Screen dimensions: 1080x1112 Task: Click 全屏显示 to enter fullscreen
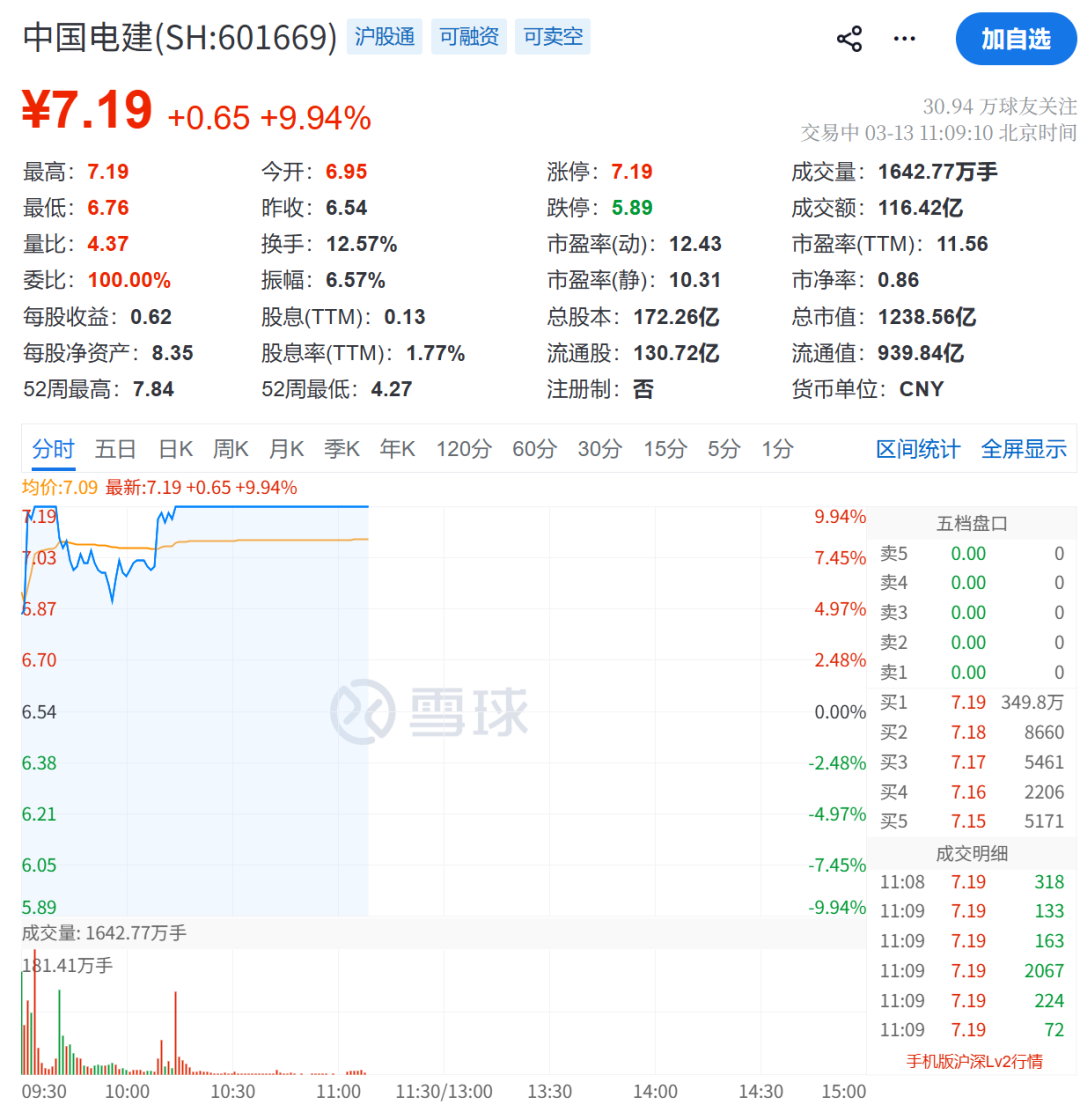(x=1024, y=449)
